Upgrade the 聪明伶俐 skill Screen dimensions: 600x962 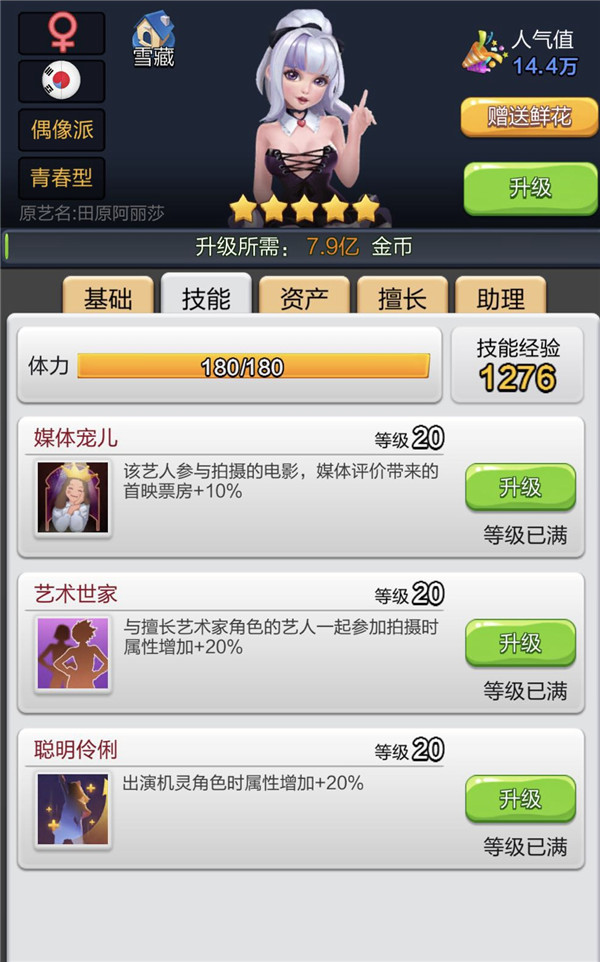click(520, 798)
